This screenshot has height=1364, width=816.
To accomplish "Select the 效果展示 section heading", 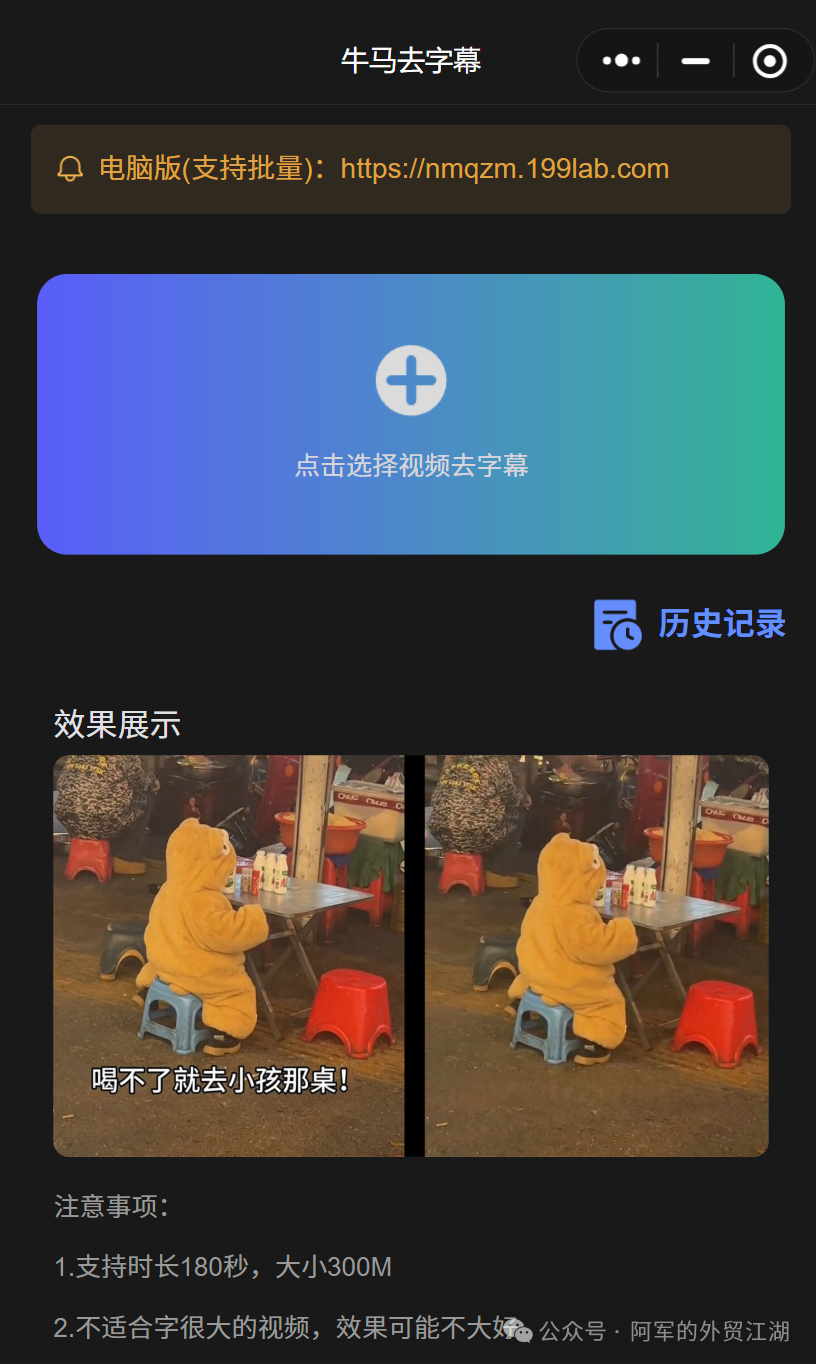I will pyautogui.click(x=117, y=724).
